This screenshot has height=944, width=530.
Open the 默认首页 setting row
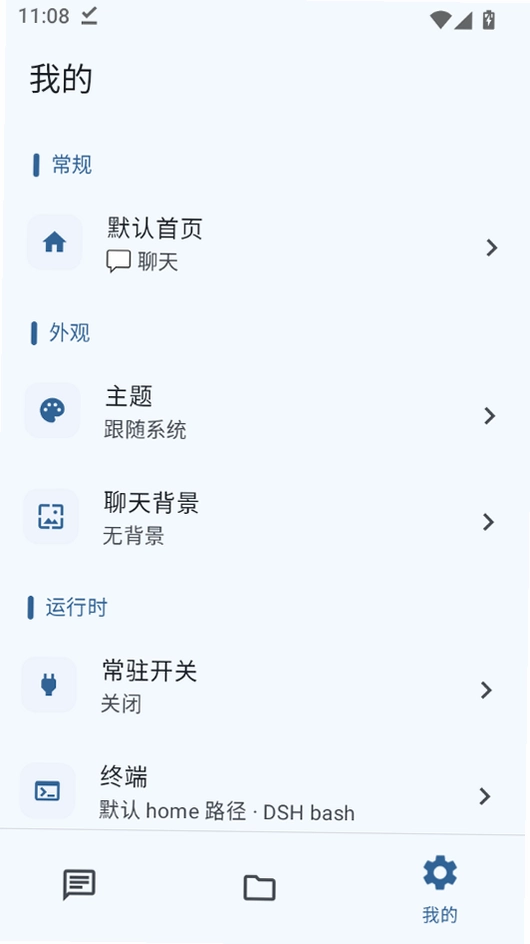(x=264, y=244)
